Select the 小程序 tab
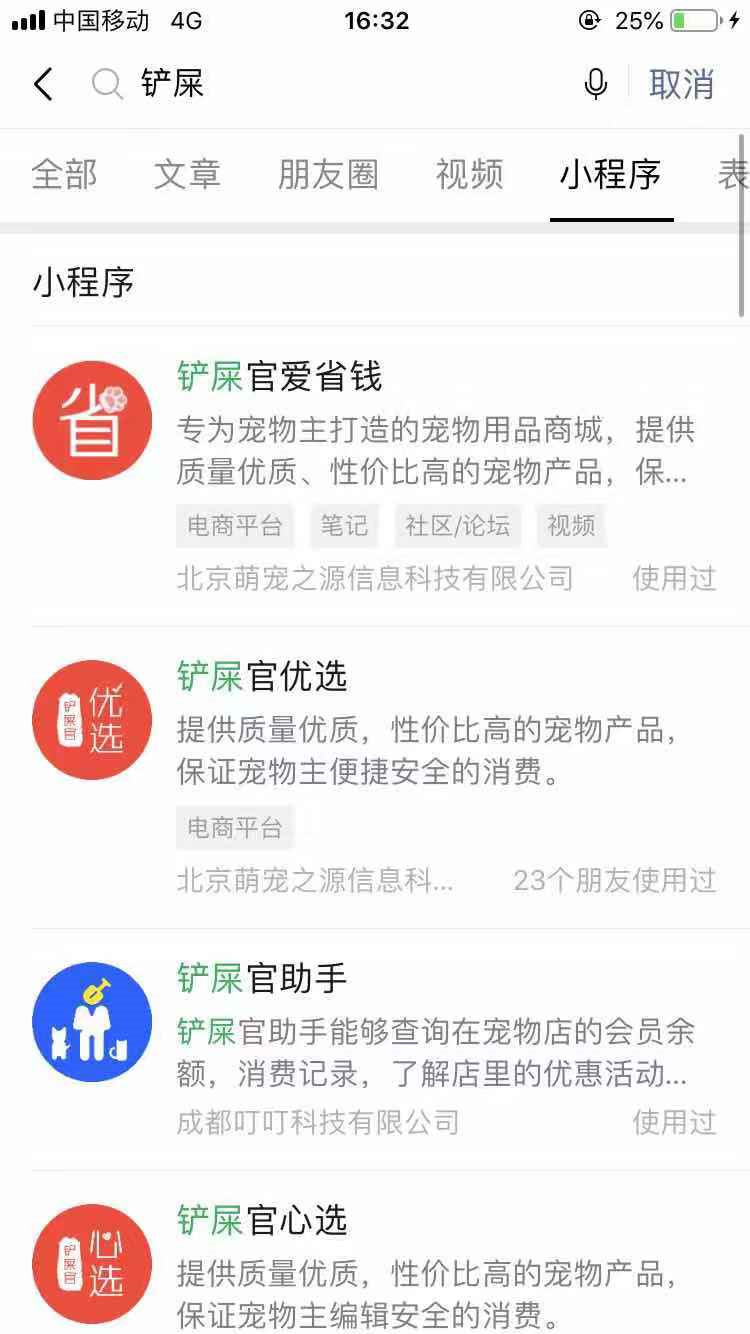Image resolution: width=750 pixels, height=1334 pixels. (x=610, y=175)
